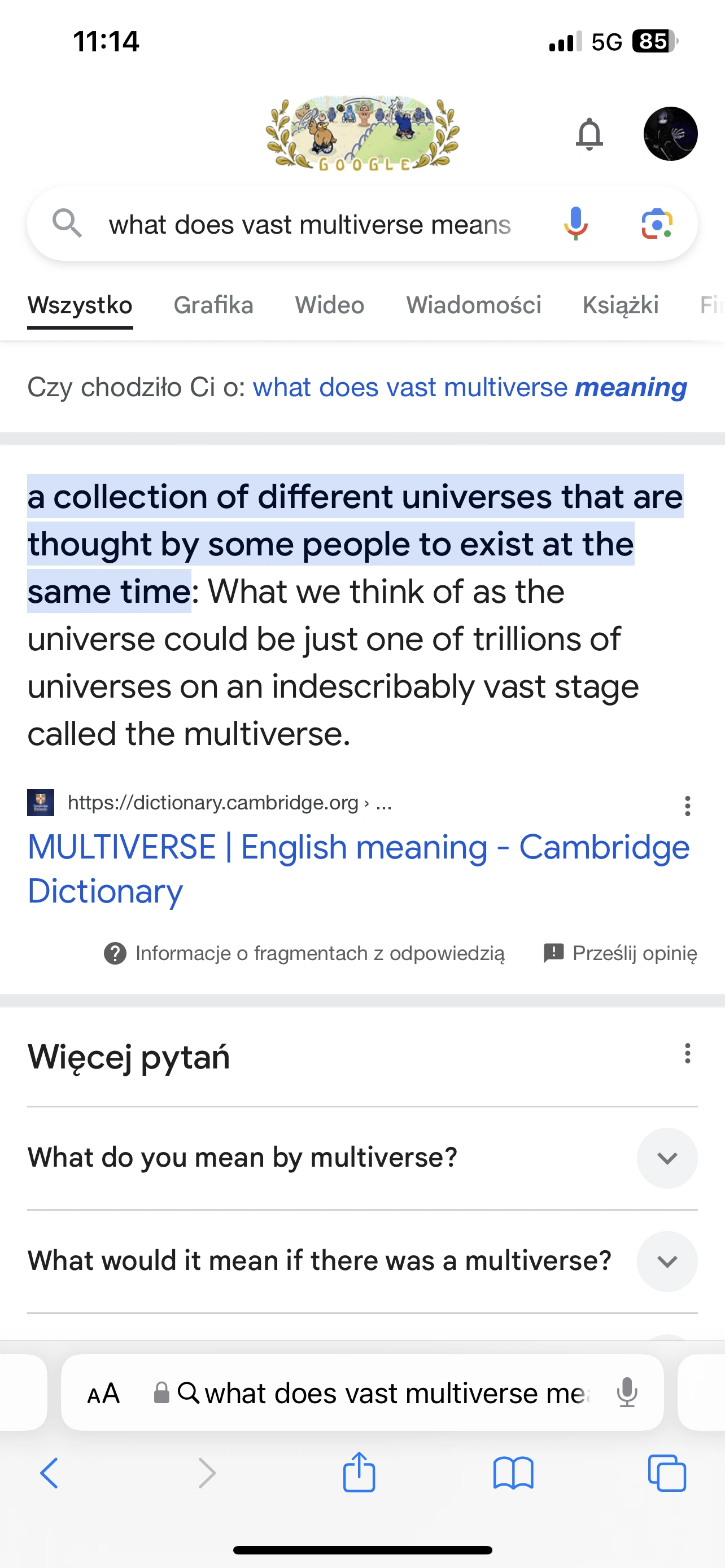The image size is (725, 1568).
Task: Open the Google account profile picture
Action: coord(670,134)
